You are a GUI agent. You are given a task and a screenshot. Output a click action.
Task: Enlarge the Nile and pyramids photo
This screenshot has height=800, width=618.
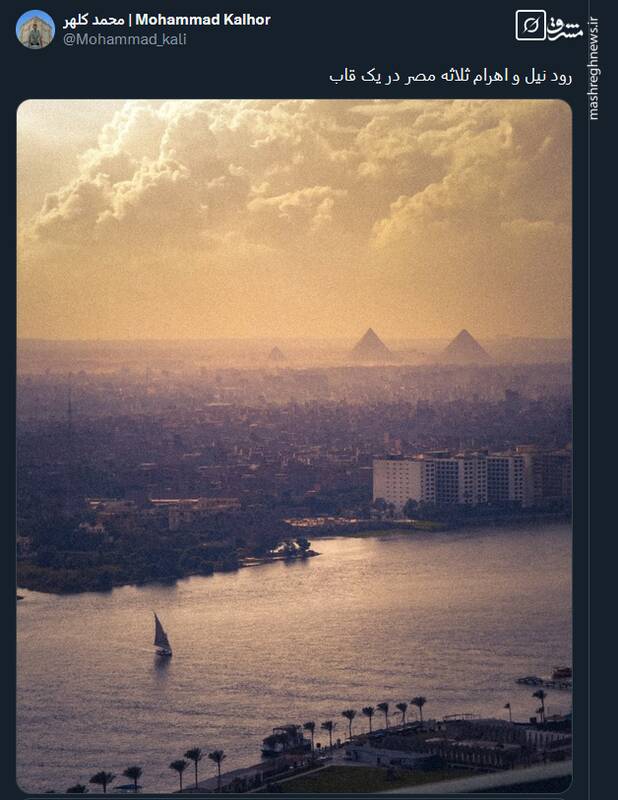[x=294, y=446]
